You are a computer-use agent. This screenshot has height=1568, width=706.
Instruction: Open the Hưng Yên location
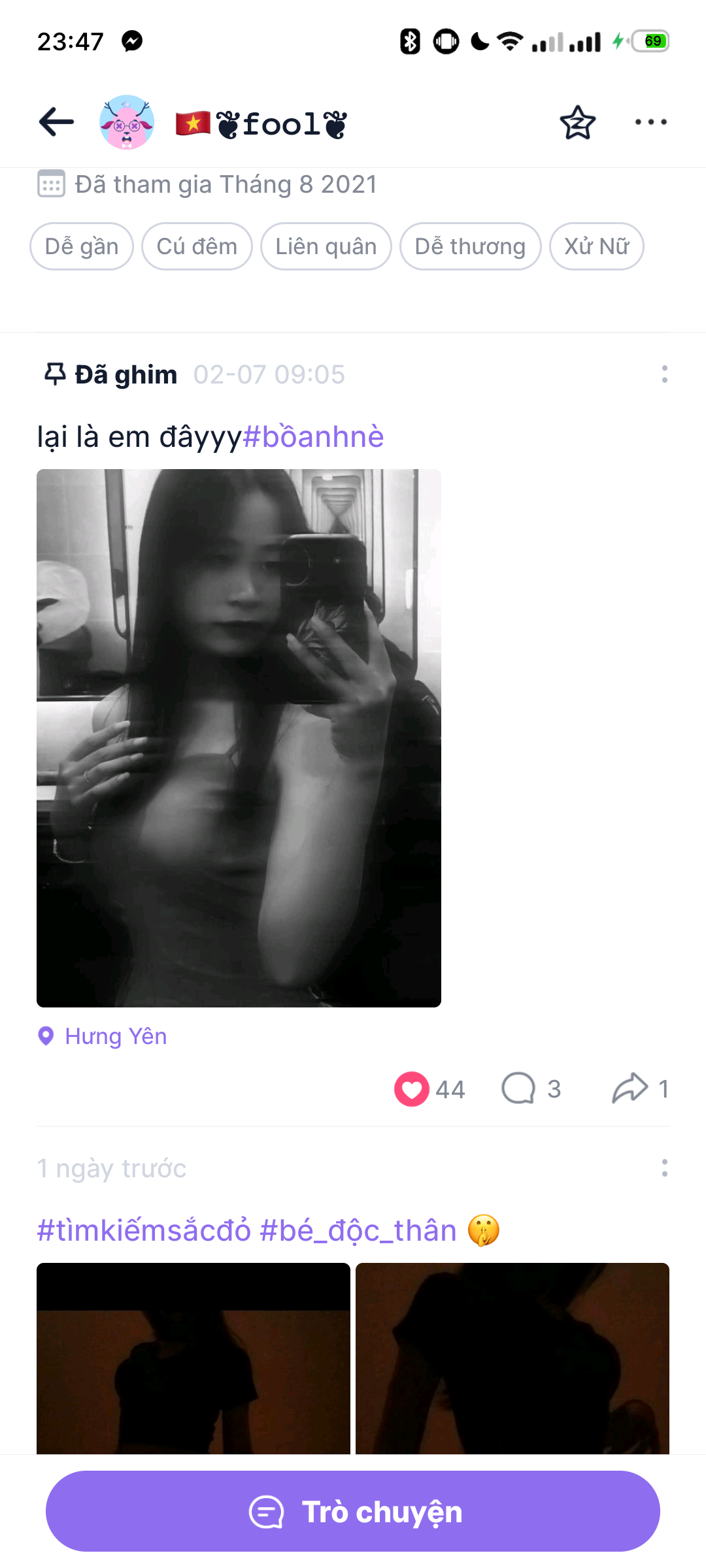tap(115, 1036)
